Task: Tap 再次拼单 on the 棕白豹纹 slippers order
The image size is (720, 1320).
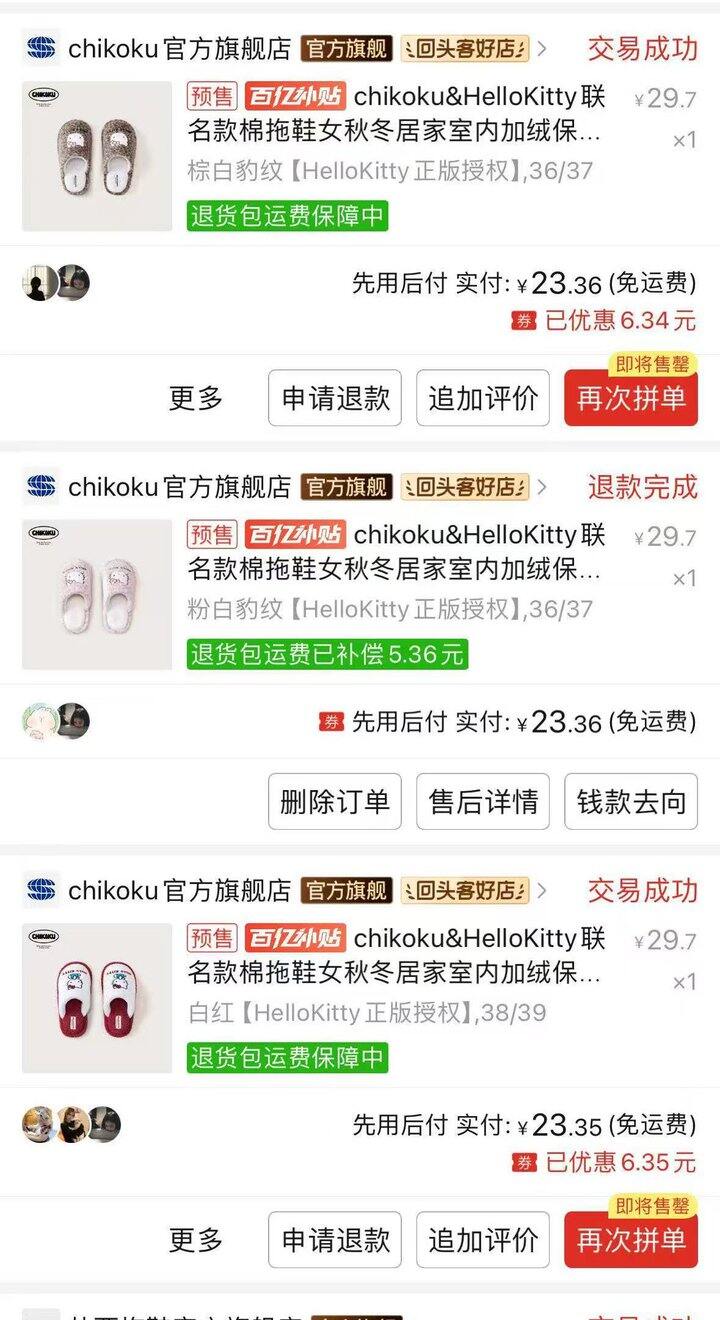Action: [631, 398]
